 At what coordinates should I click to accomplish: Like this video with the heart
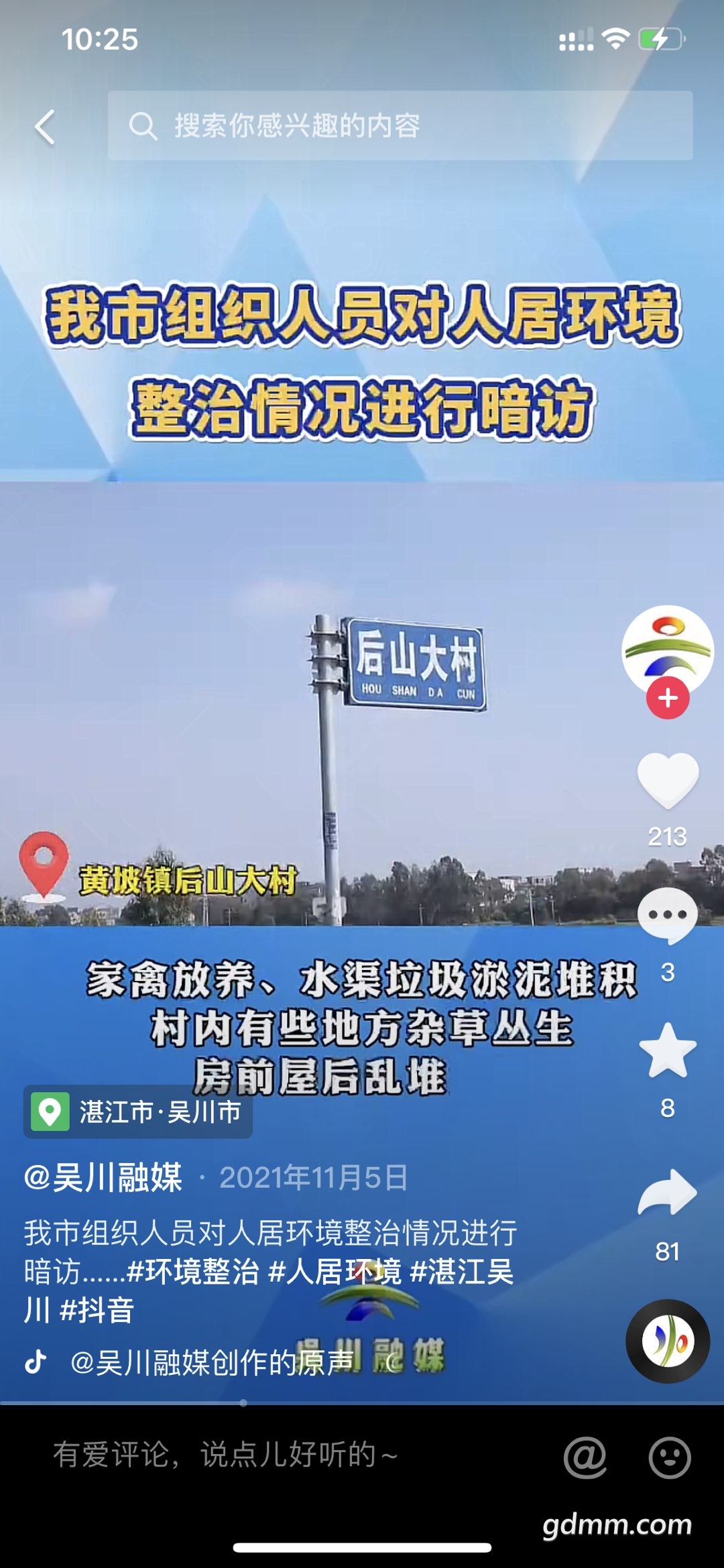click(667, 781)
